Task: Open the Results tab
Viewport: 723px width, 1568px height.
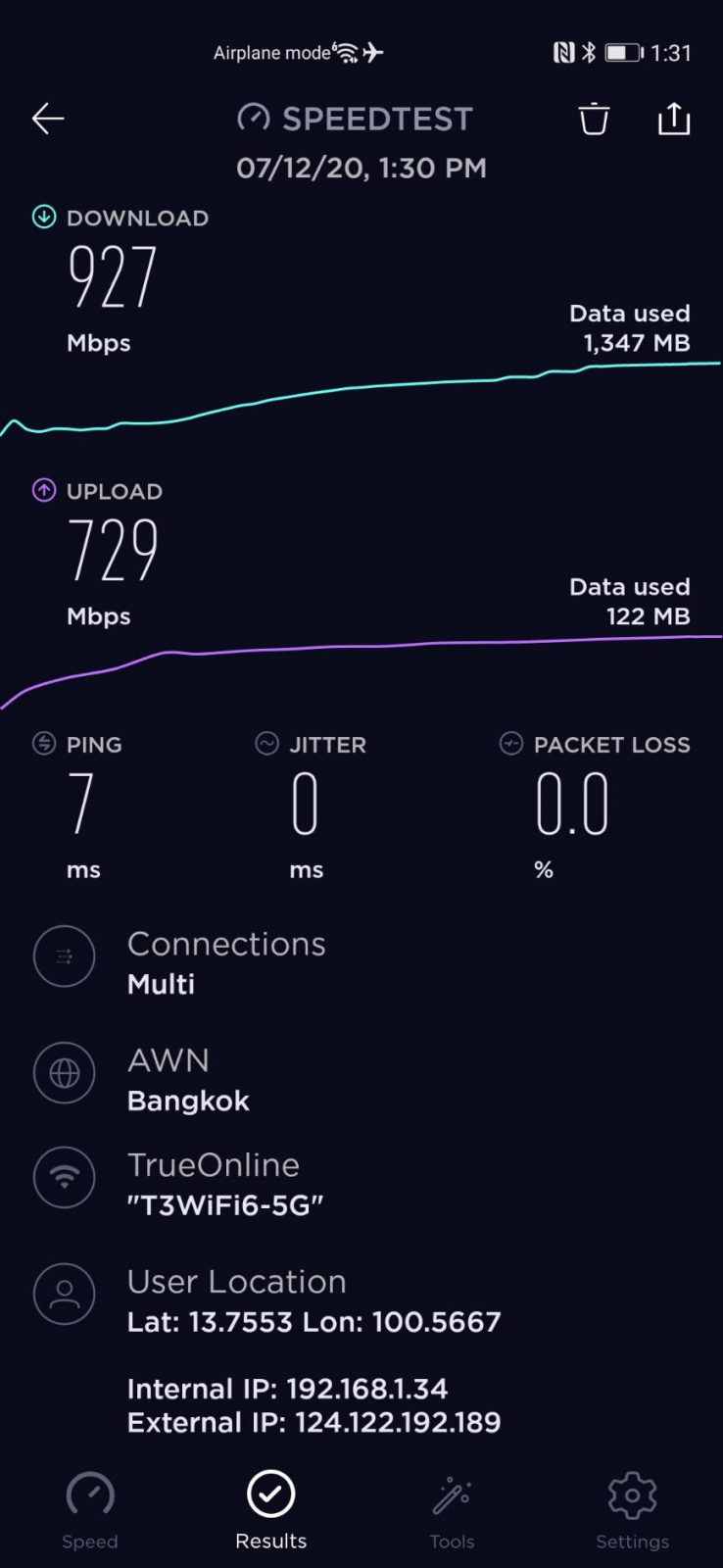Action: pos(270,1511)
